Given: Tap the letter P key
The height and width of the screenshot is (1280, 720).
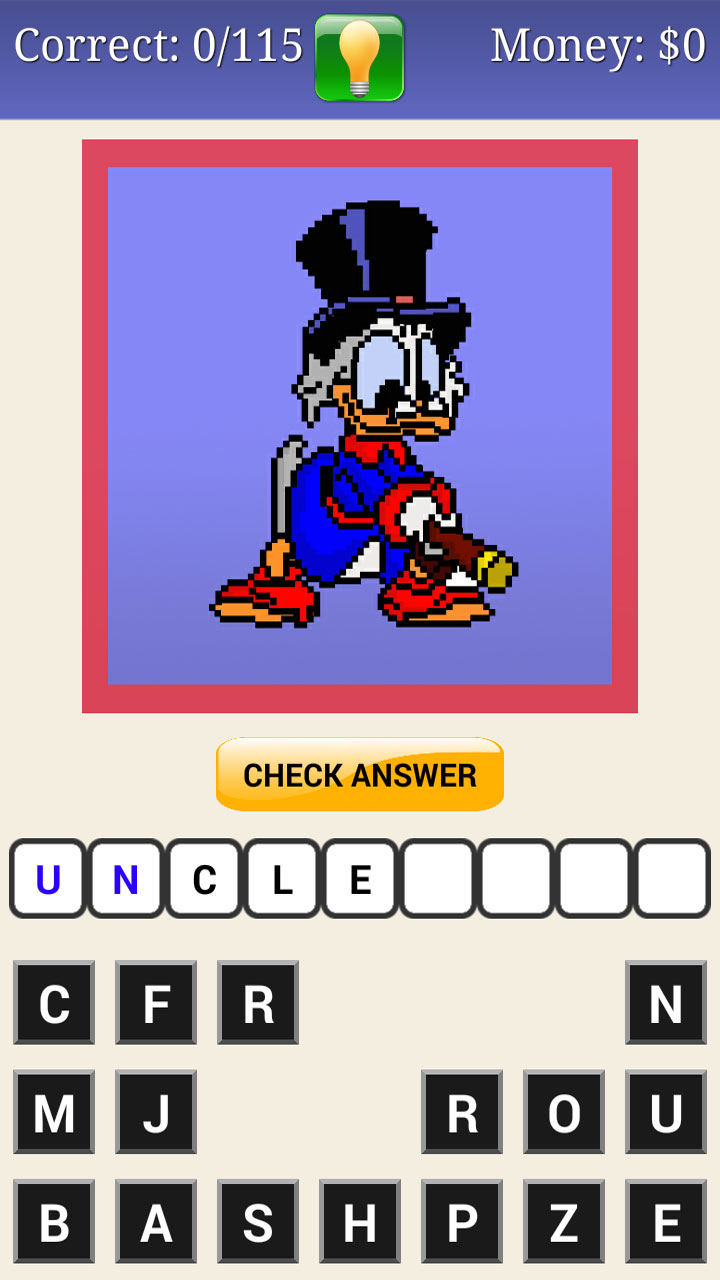Looking at the screenshot, I should tap(462, 1220).
